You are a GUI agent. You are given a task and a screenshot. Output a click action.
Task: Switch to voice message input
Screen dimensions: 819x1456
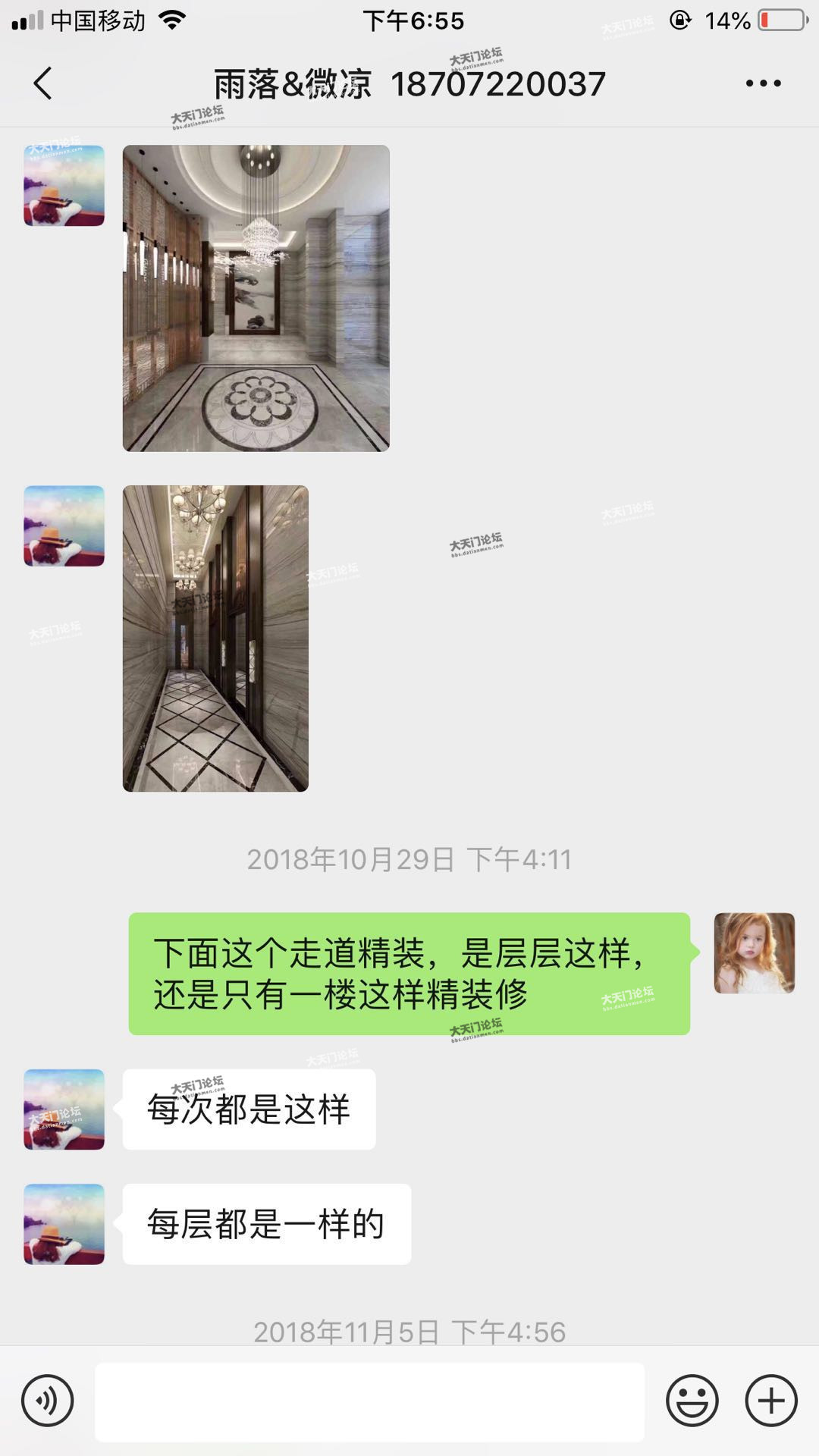[x=47, y=1401]
